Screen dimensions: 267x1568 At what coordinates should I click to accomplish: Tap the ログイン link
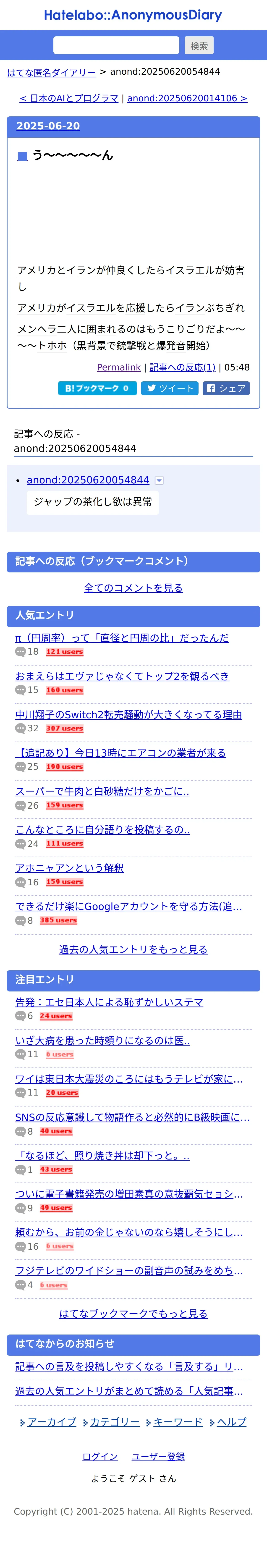click(100, 1457)
